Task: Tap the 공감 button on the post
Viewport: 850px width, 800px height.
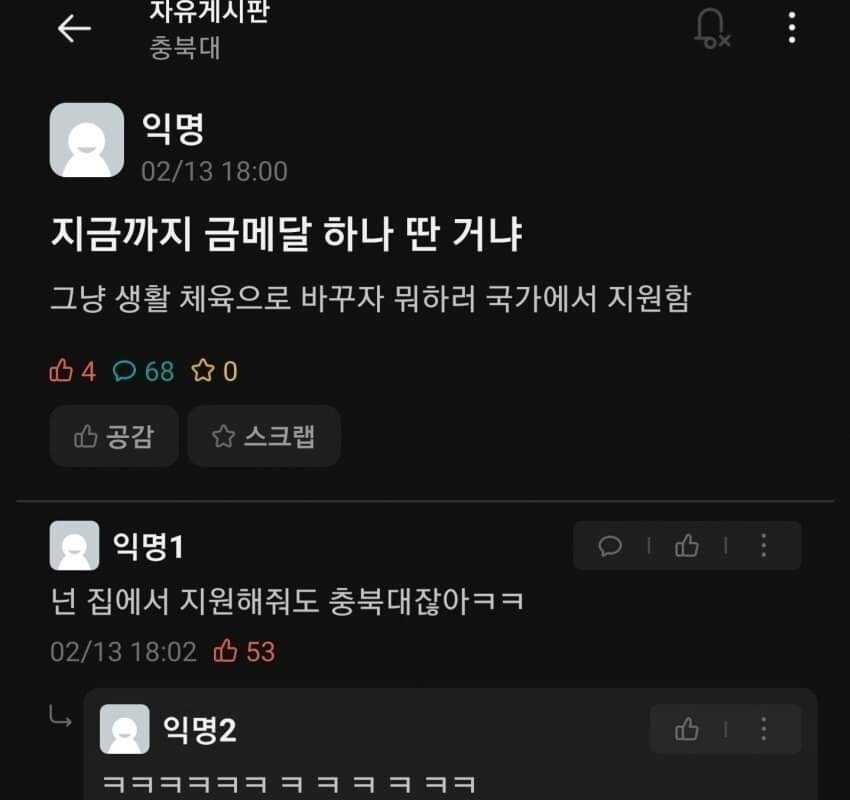Action: [x=114, y=436]
